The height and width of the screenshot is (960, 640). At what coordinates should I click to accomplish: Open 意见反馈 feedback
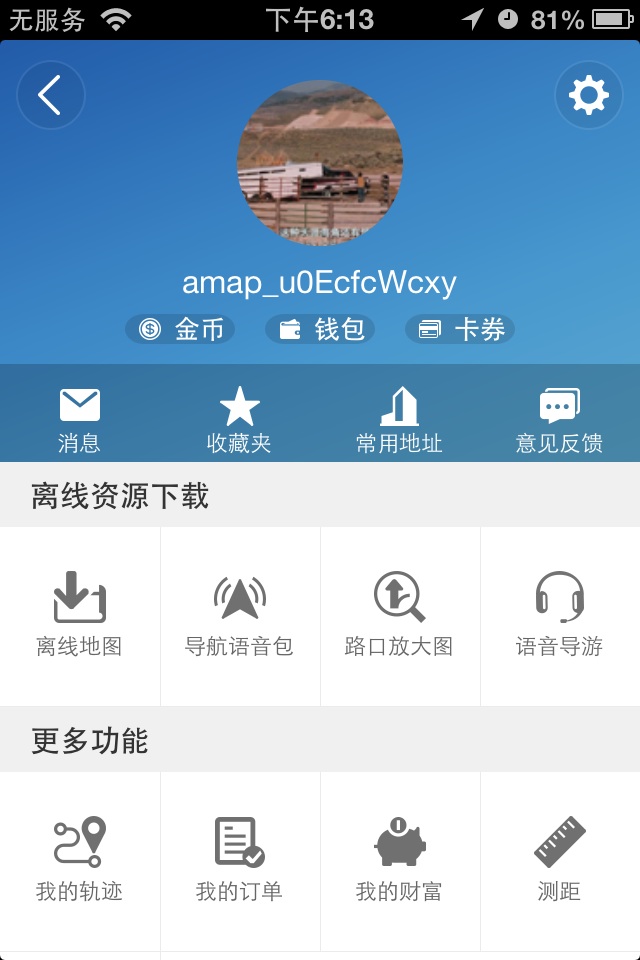[x=559, y=420]
